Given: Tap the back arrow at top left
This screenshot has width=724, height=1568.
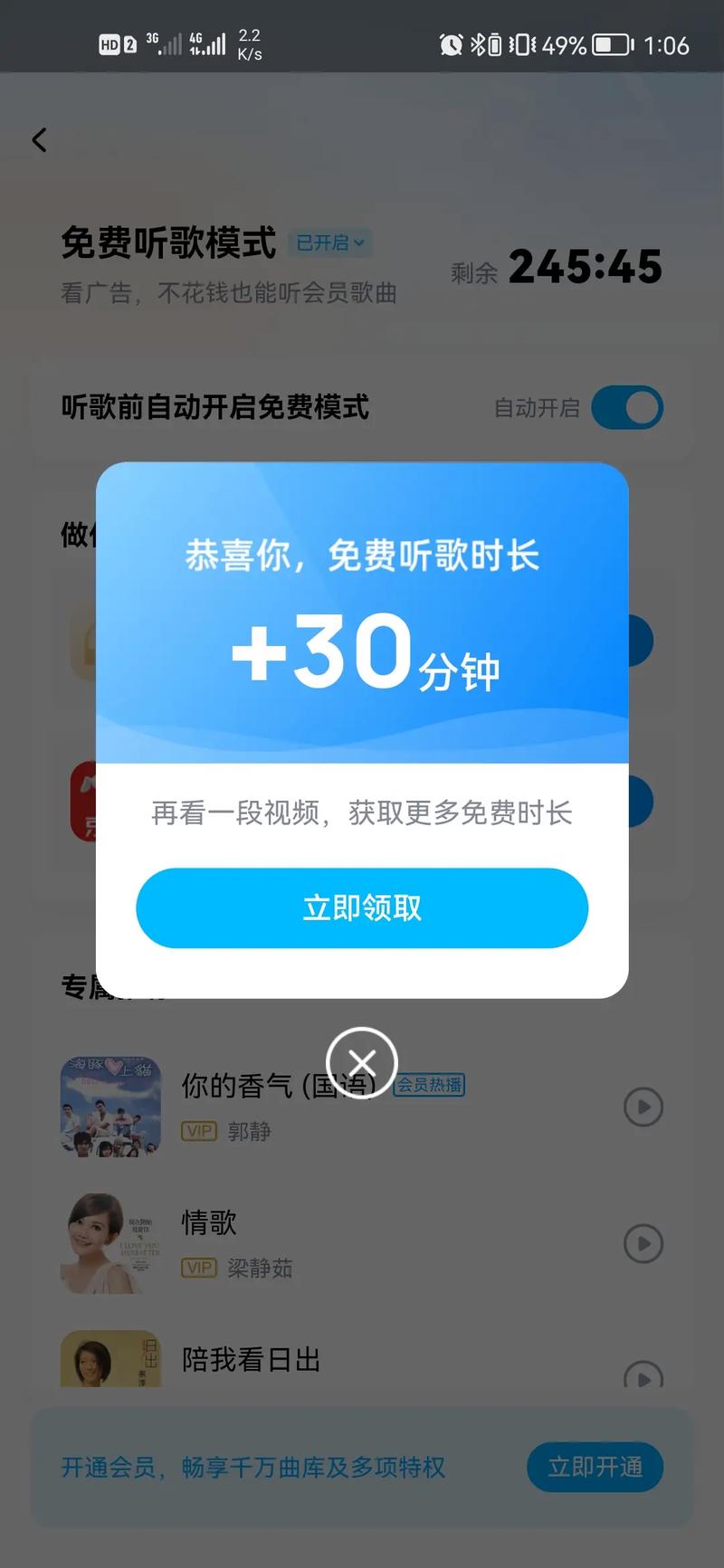Looking at the screenshot, I should (38, 139).
